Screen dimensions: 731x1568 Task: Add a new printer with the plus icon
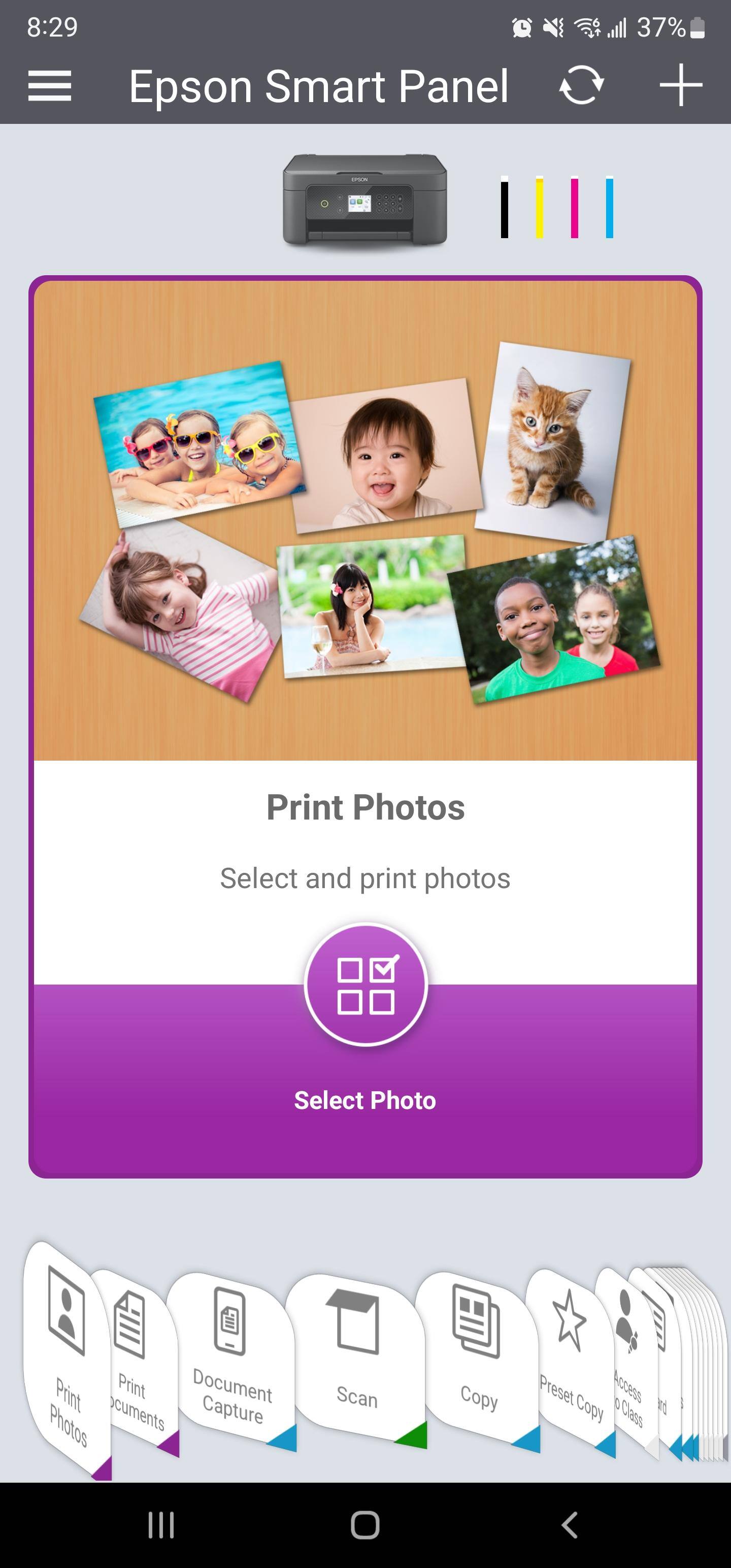click(x=680, y=85)
